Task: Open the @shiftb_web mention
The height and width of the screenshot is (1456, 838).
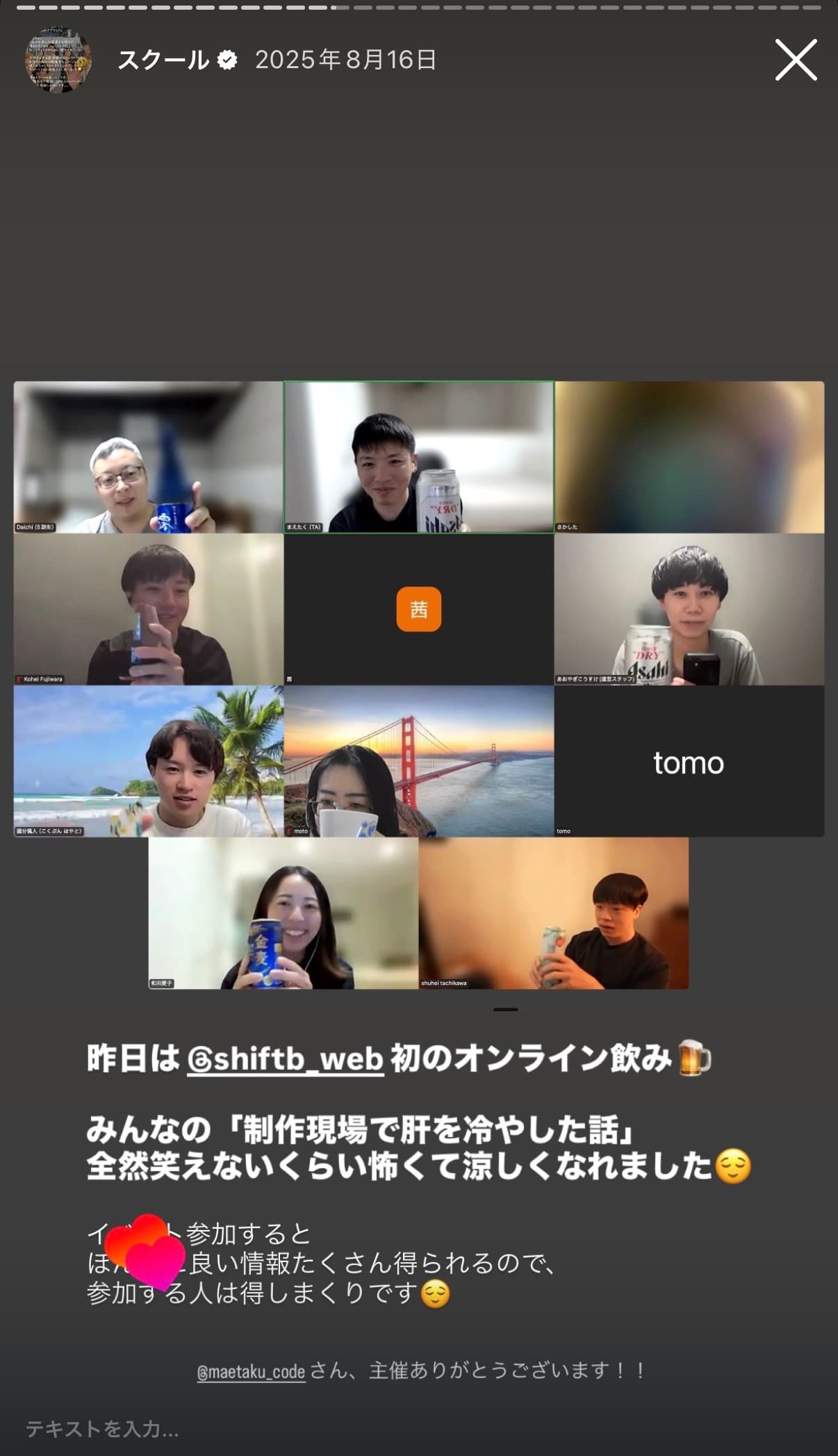Action: [x=286, y=1059]
